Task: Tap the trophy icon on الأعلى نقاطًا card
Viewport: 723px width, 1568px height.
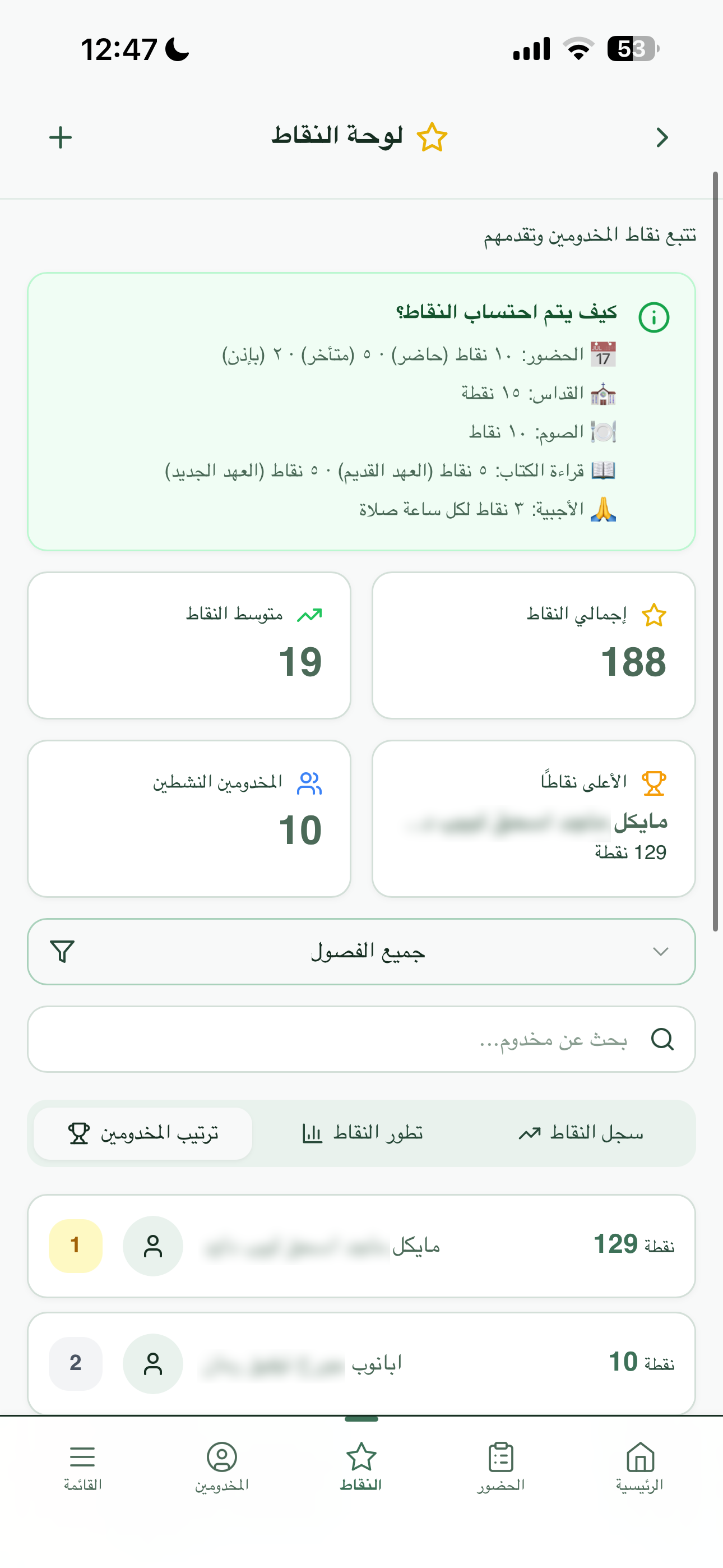Action: 654,782
